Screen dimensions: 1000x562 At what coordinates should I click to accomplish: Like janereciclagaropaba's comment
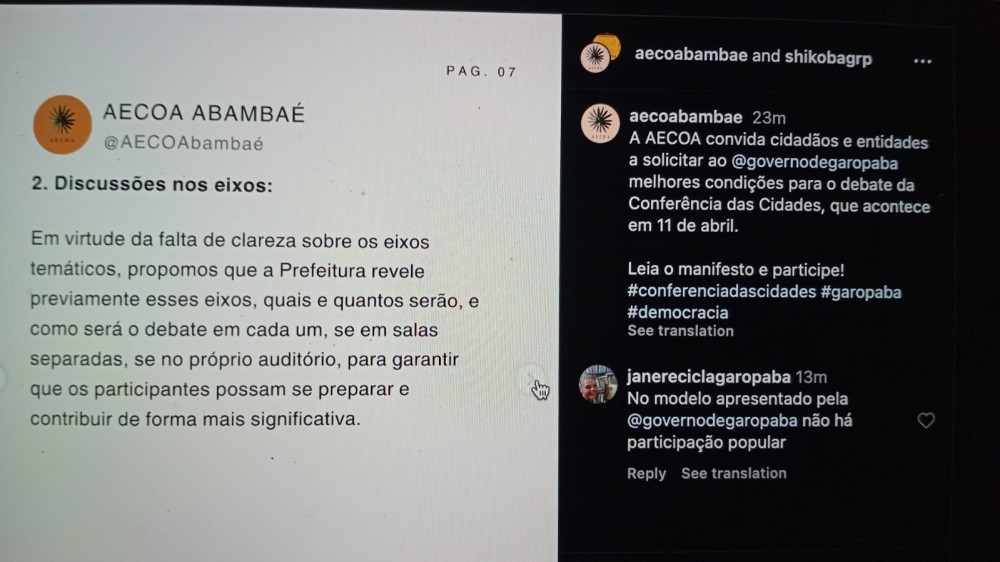pos(926,421)
